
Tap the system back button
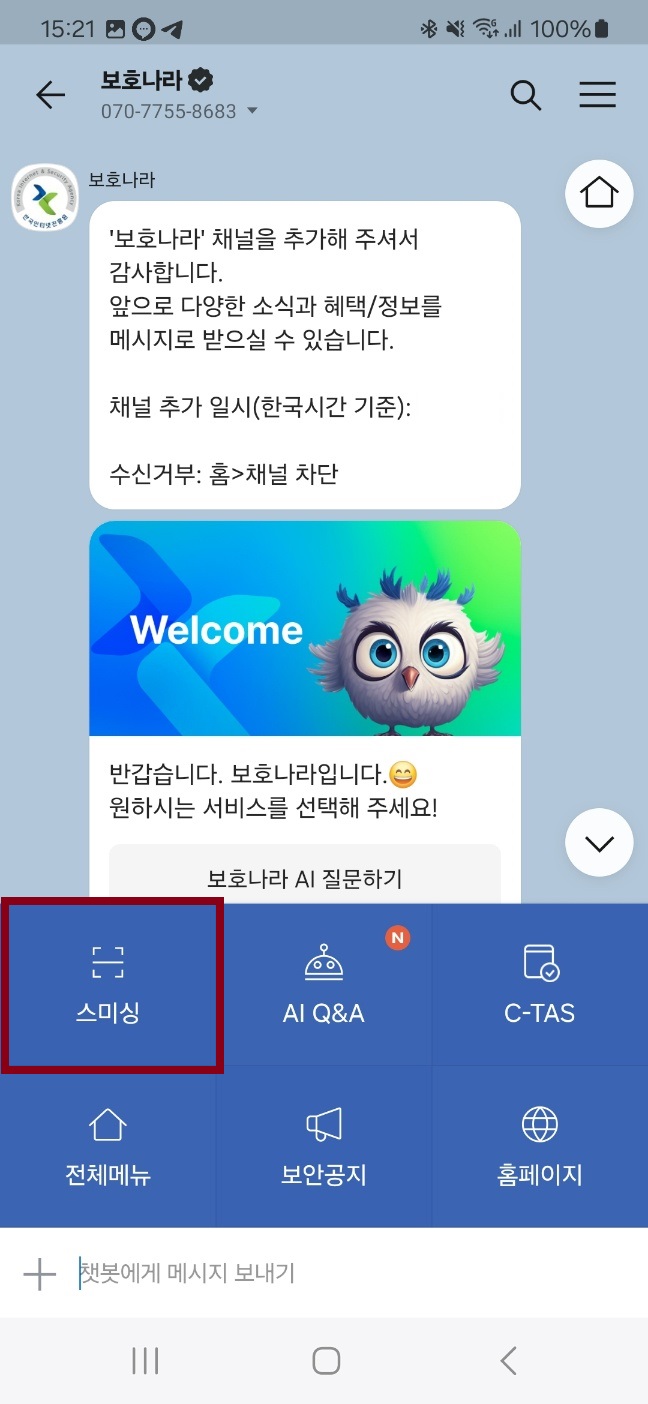point(507,1360)
